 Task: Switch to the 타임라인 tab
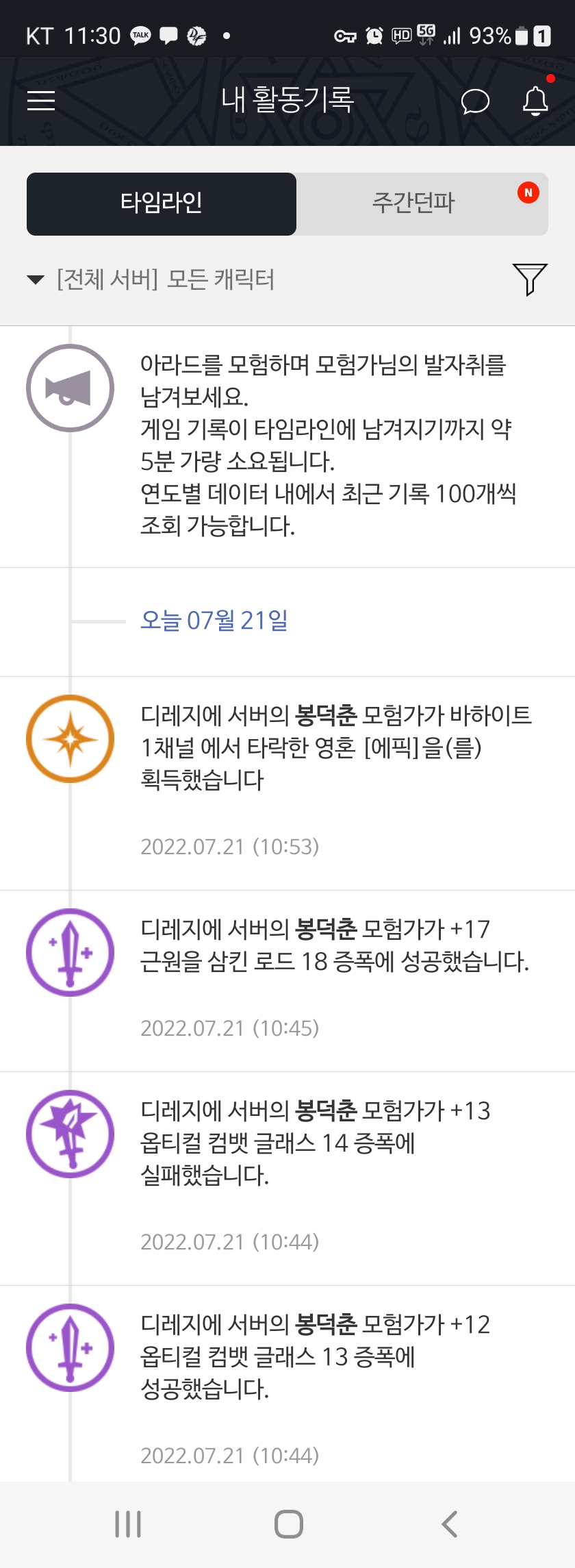tap(162, 203)
